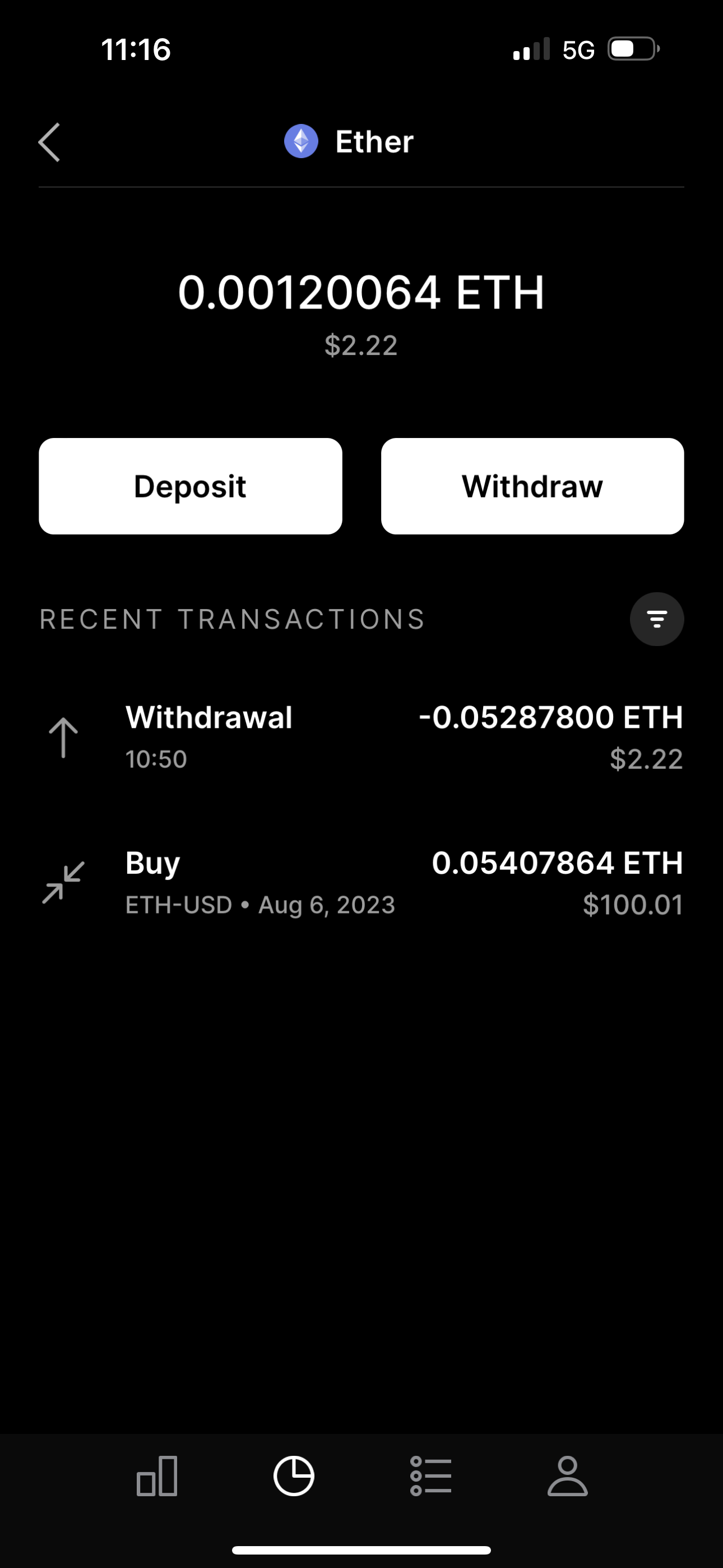The width and height of the screenshot is (723, 1568).
Task: View the ETH-USD Buy transaction details
Action: pos(361,883)
